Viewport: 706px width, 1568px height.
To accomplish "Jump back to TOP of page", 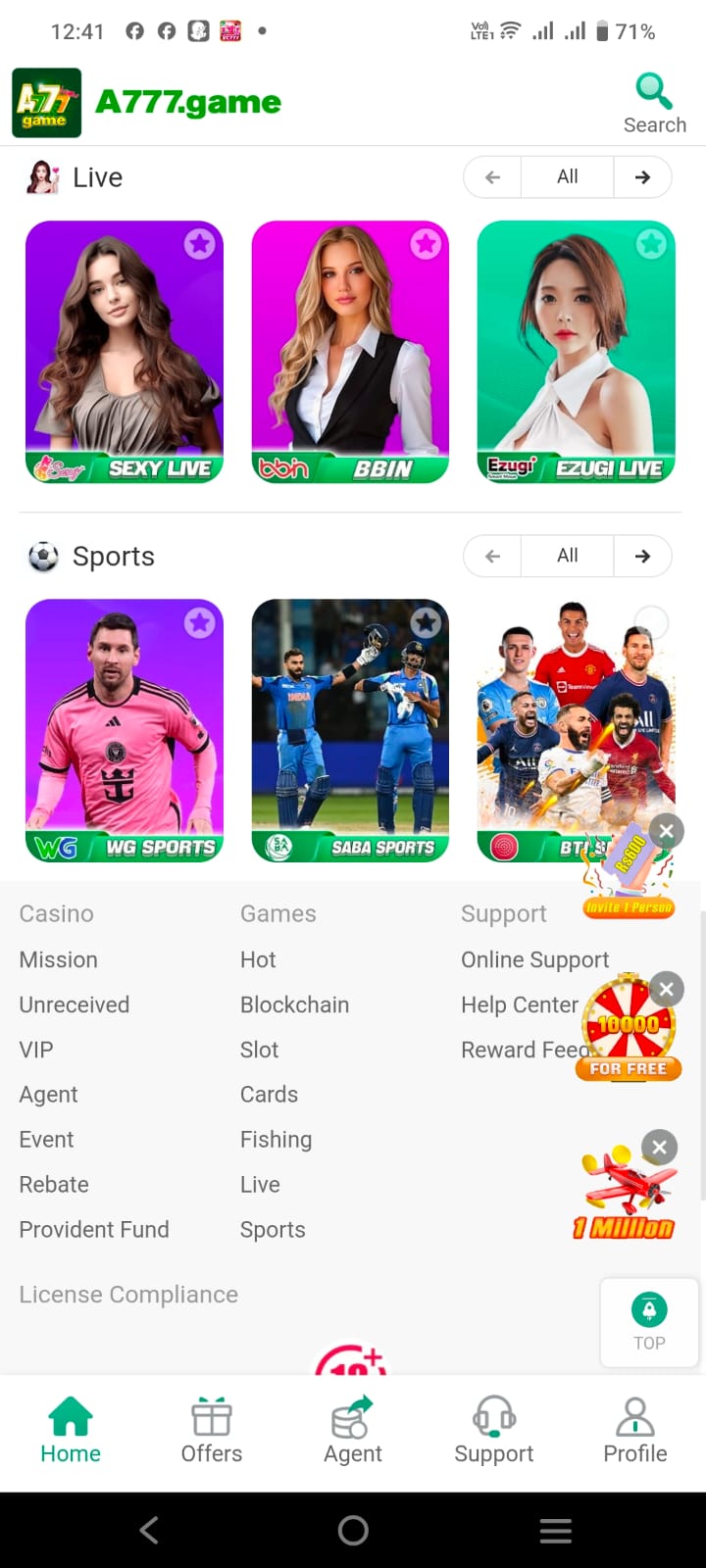I will 649,1322.
